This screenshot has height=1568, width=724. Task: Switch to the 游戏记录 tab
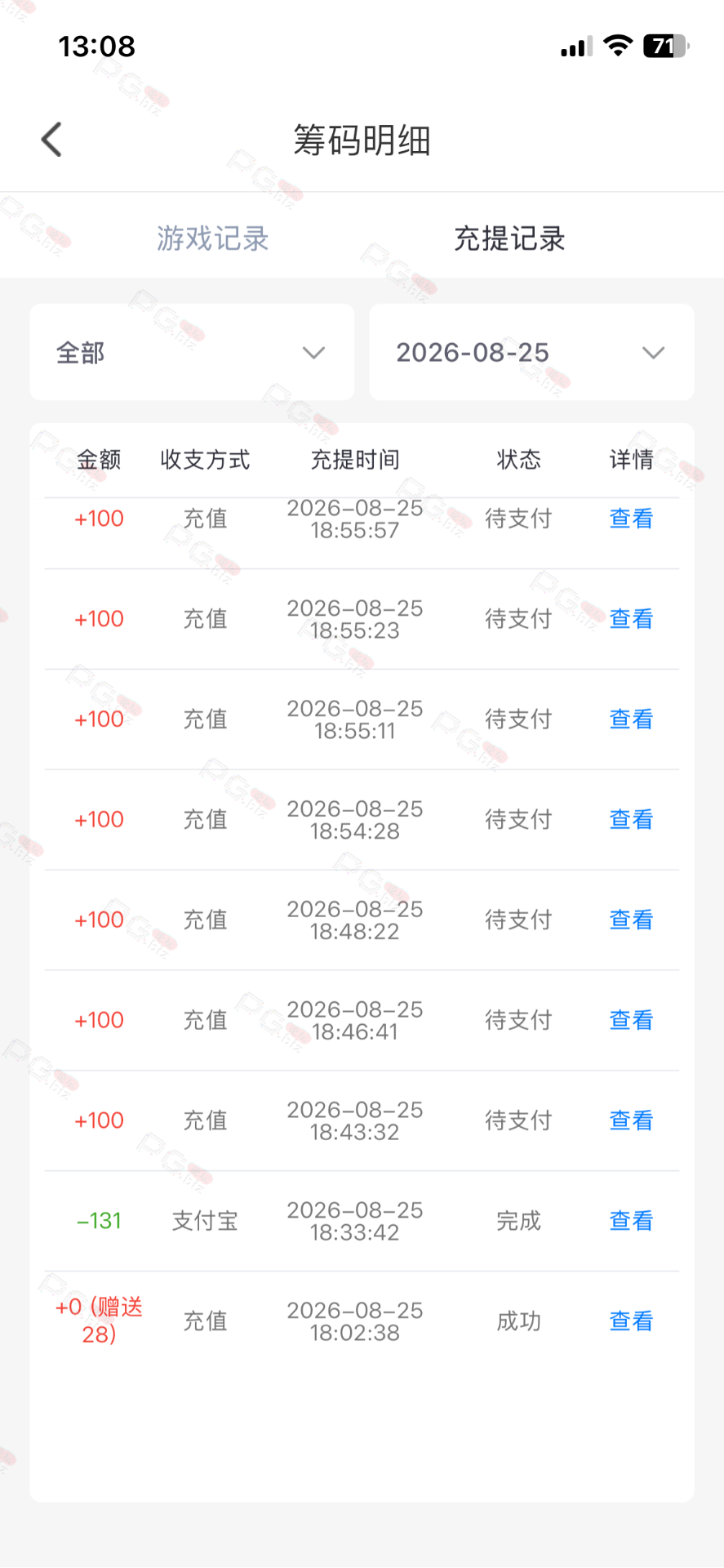(212, 238)
